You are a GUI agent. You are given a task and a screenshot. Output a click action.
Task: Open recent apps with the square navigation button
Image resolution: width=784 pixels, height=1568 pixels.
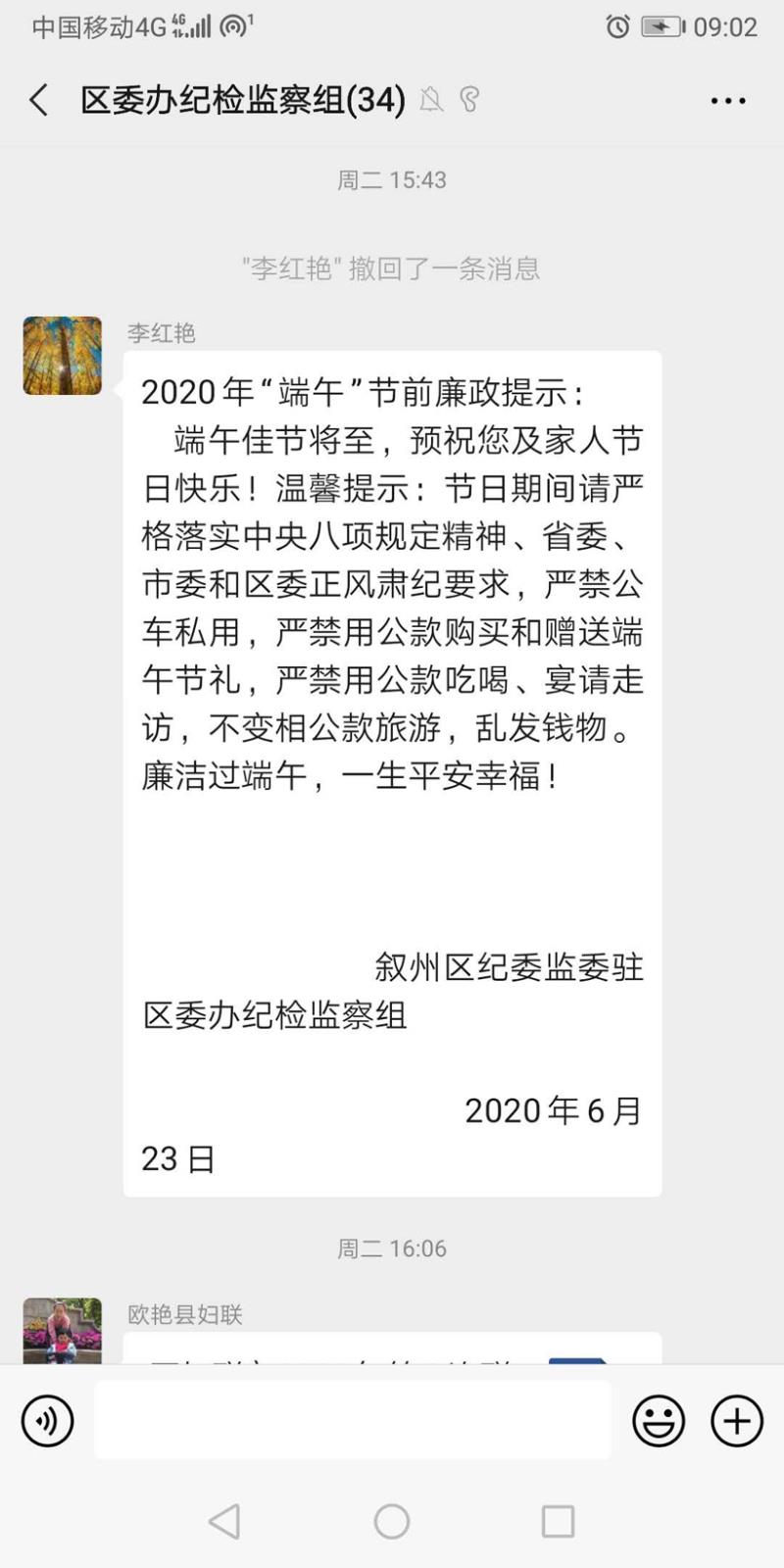(x=558, y=1522)
